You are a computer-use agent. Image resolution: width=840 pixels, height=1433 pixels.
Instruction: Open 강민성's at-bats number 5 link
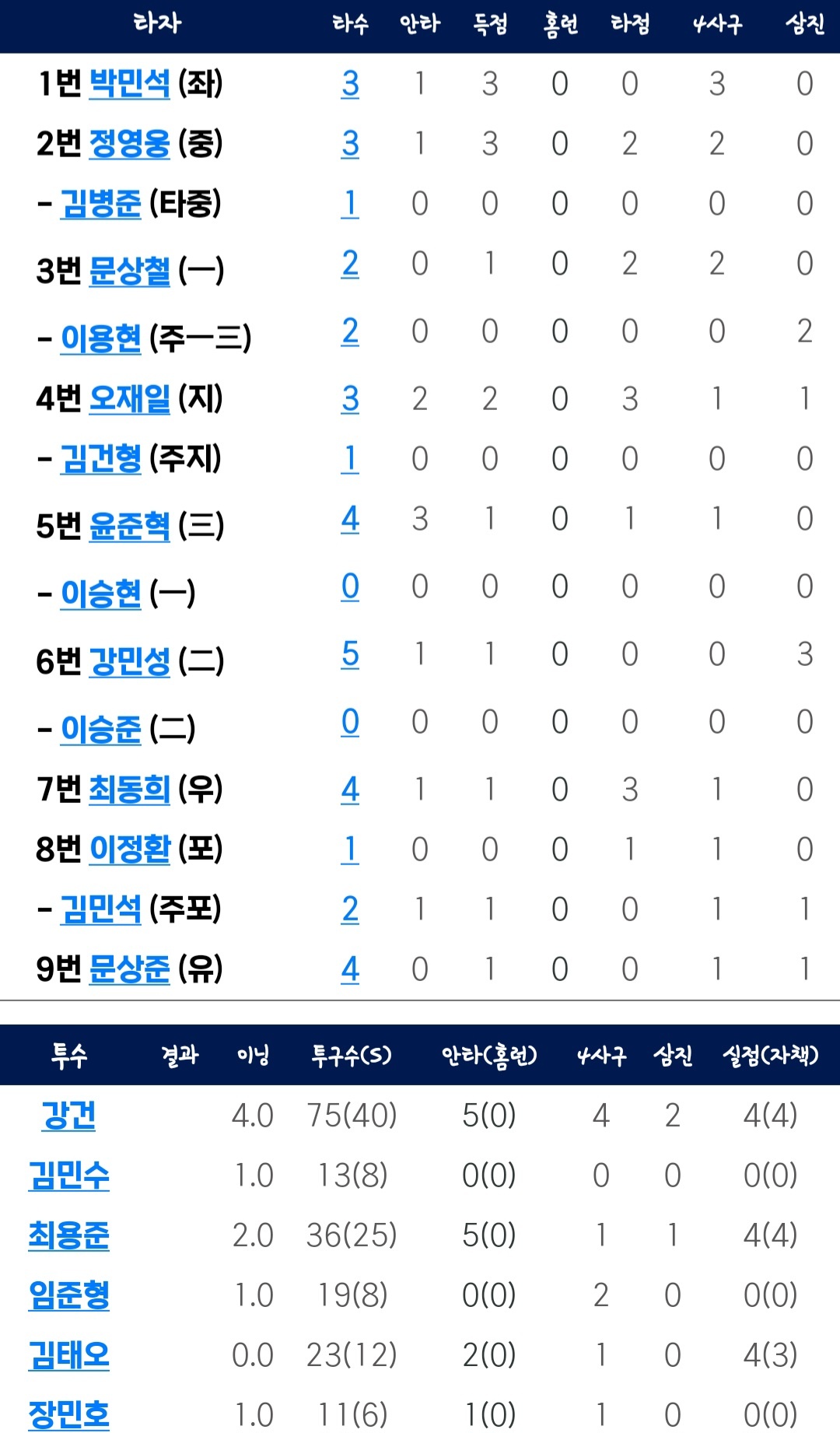point(350,654)
